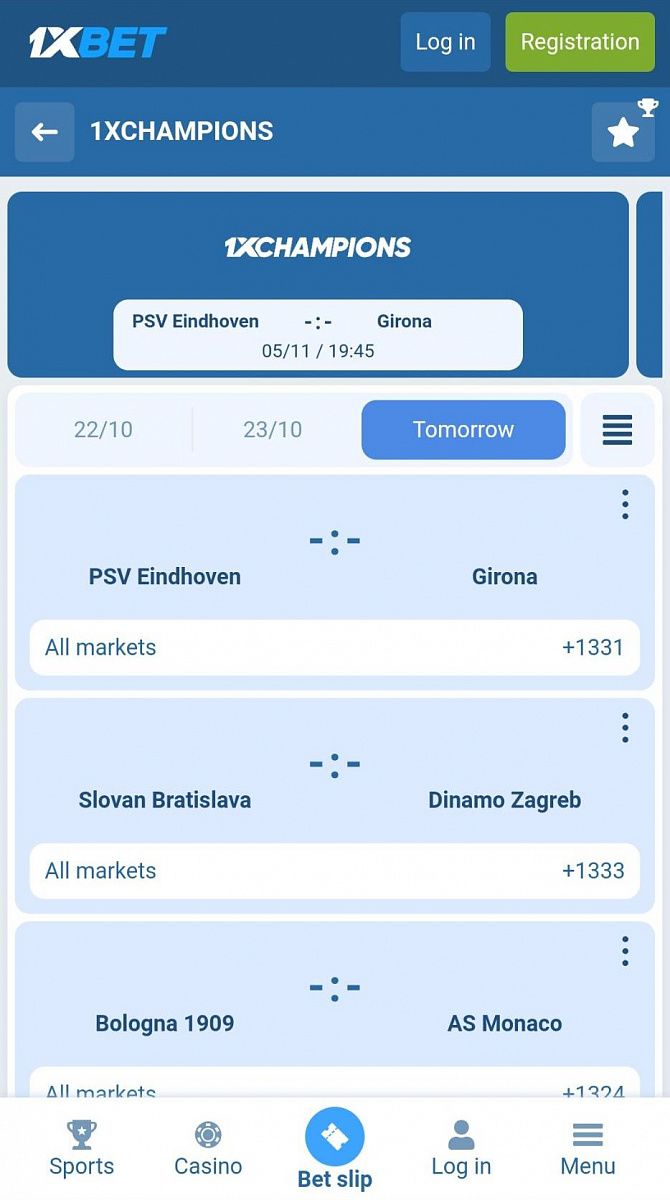670x1200 pixels.
Task: View all markets for Slovan Bratislava match
Action: point(334,870)
